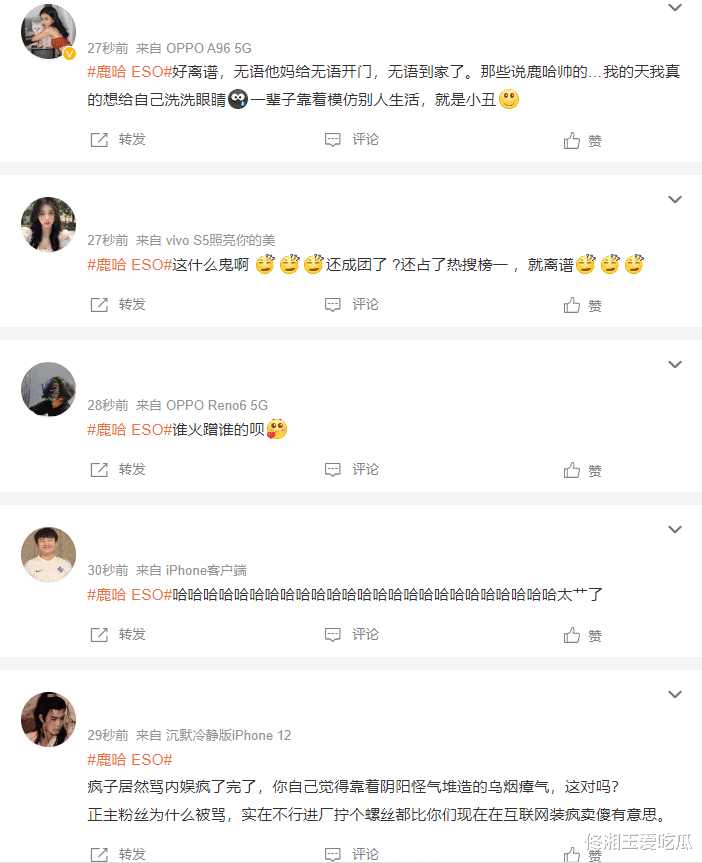Repost the 哈哈哈 post from iPhone客户端
The width and height of the screenshot is (702, 863).
click(x=118, y=635)
